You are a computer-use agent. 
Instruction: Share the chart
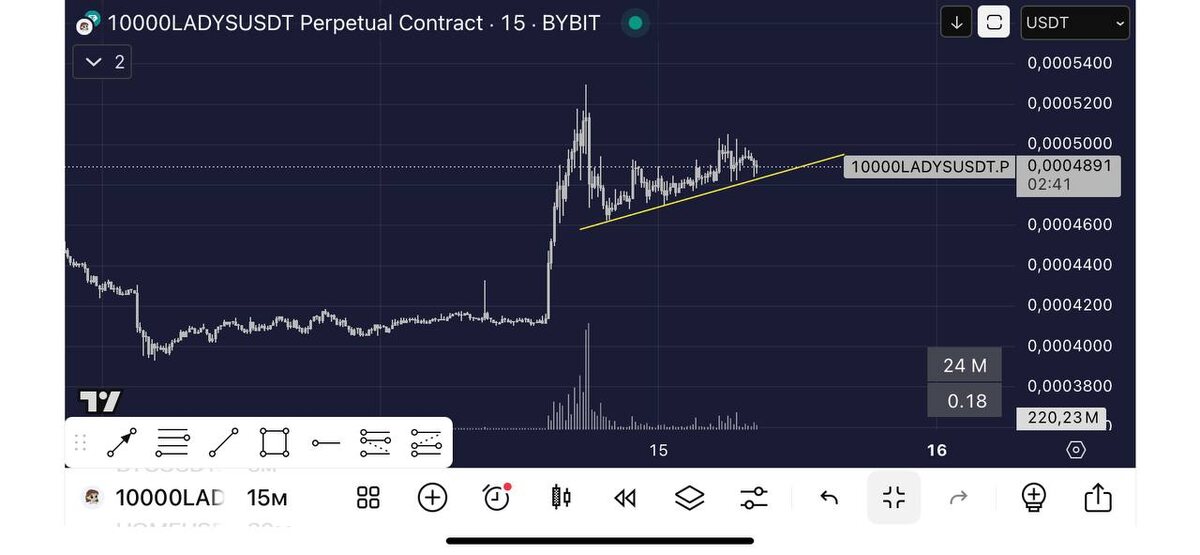click(x=1098, y=497)
